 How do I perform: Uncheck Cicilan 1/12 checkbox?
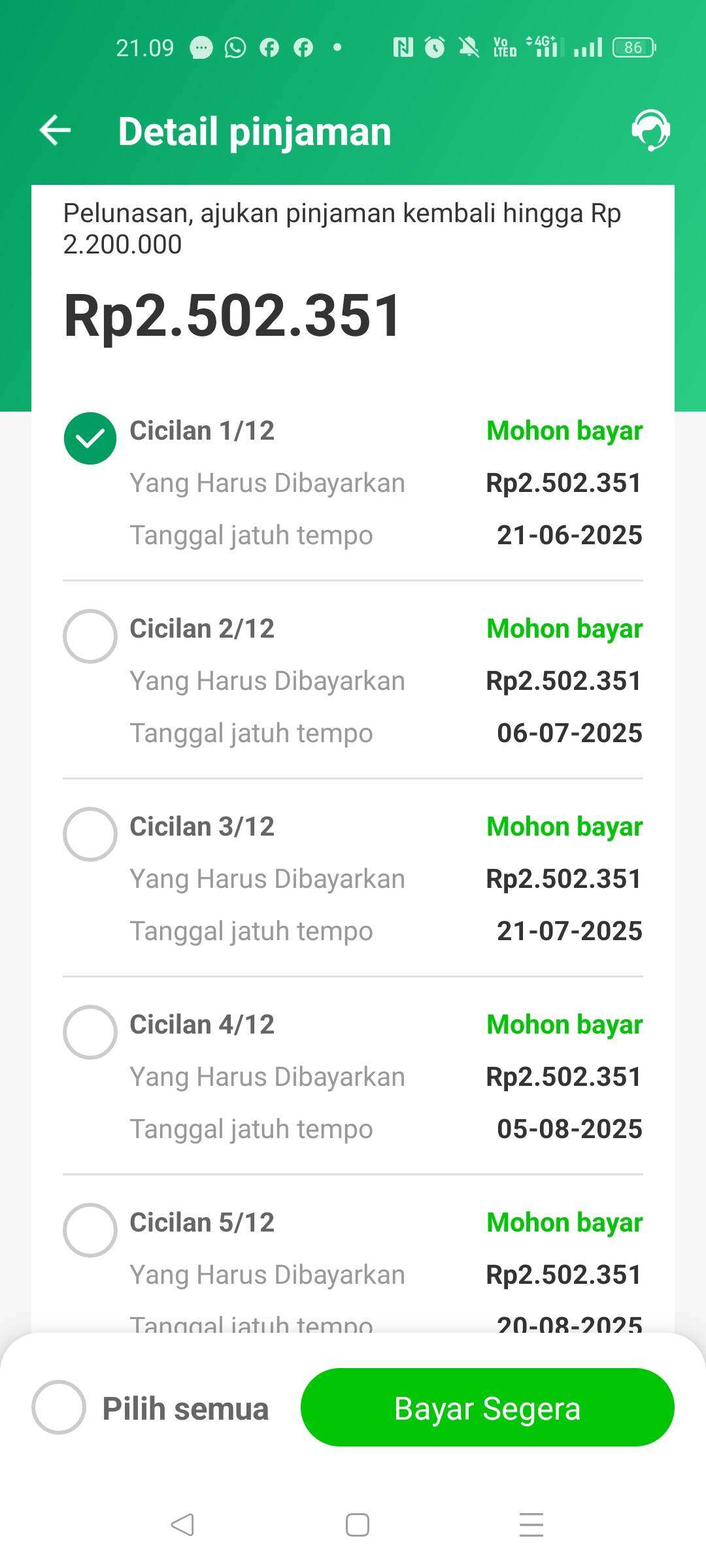point(90,438)
